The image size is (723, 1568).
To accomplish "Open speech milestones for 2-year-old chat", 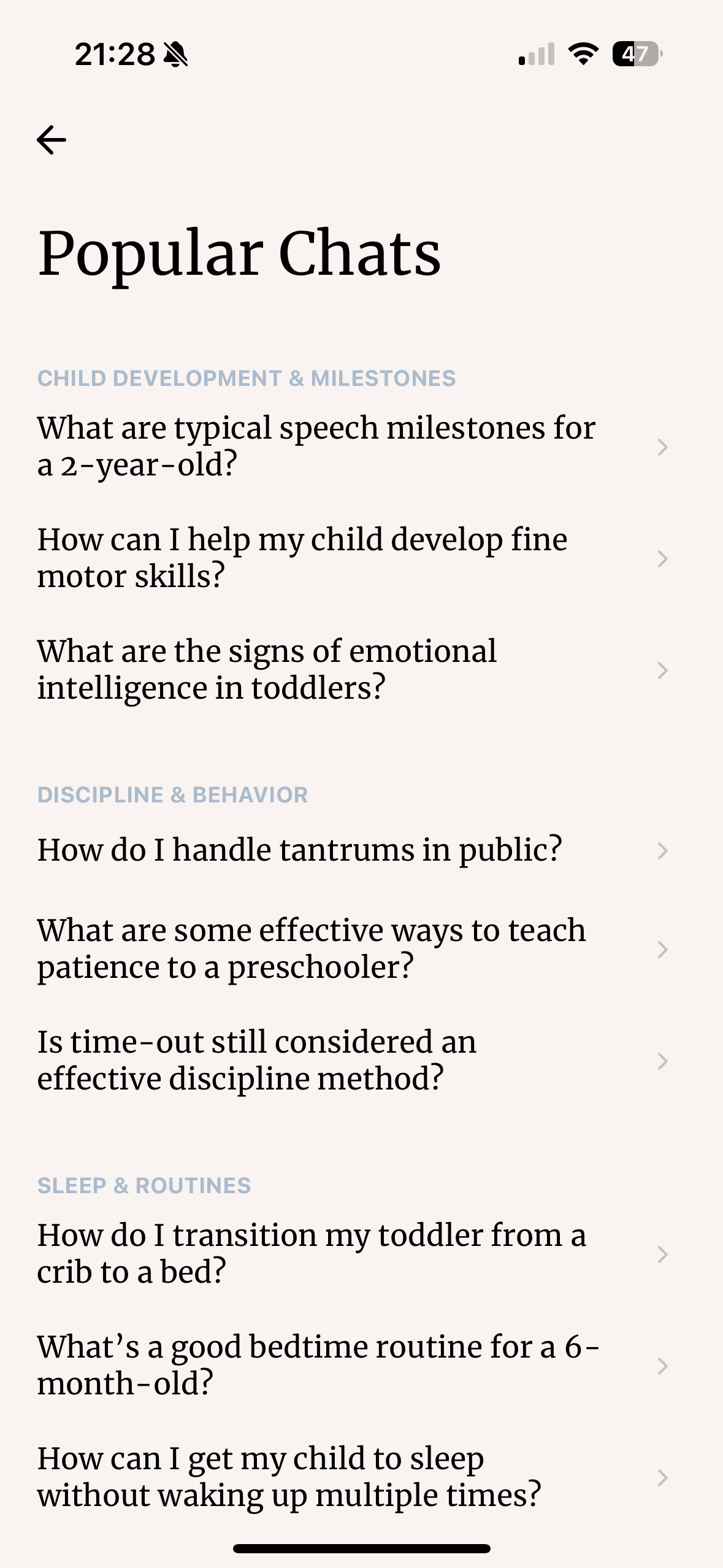I will [x=361, y=446].
